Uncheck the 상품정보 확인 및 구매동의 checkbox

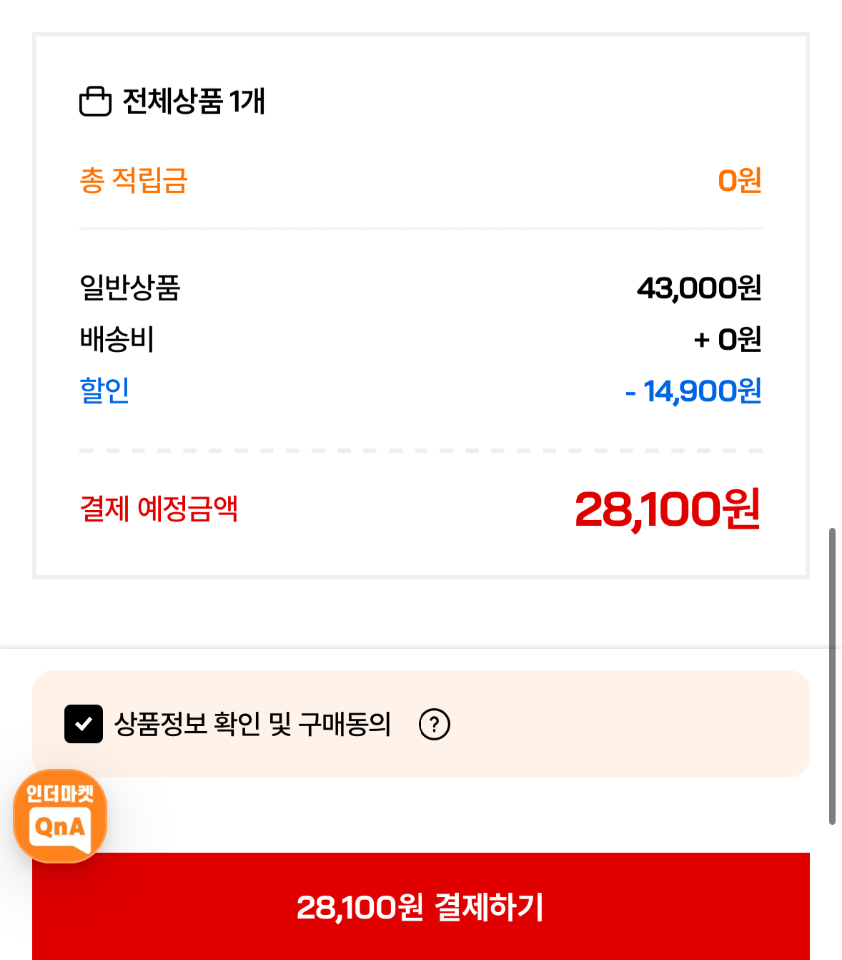84,723
